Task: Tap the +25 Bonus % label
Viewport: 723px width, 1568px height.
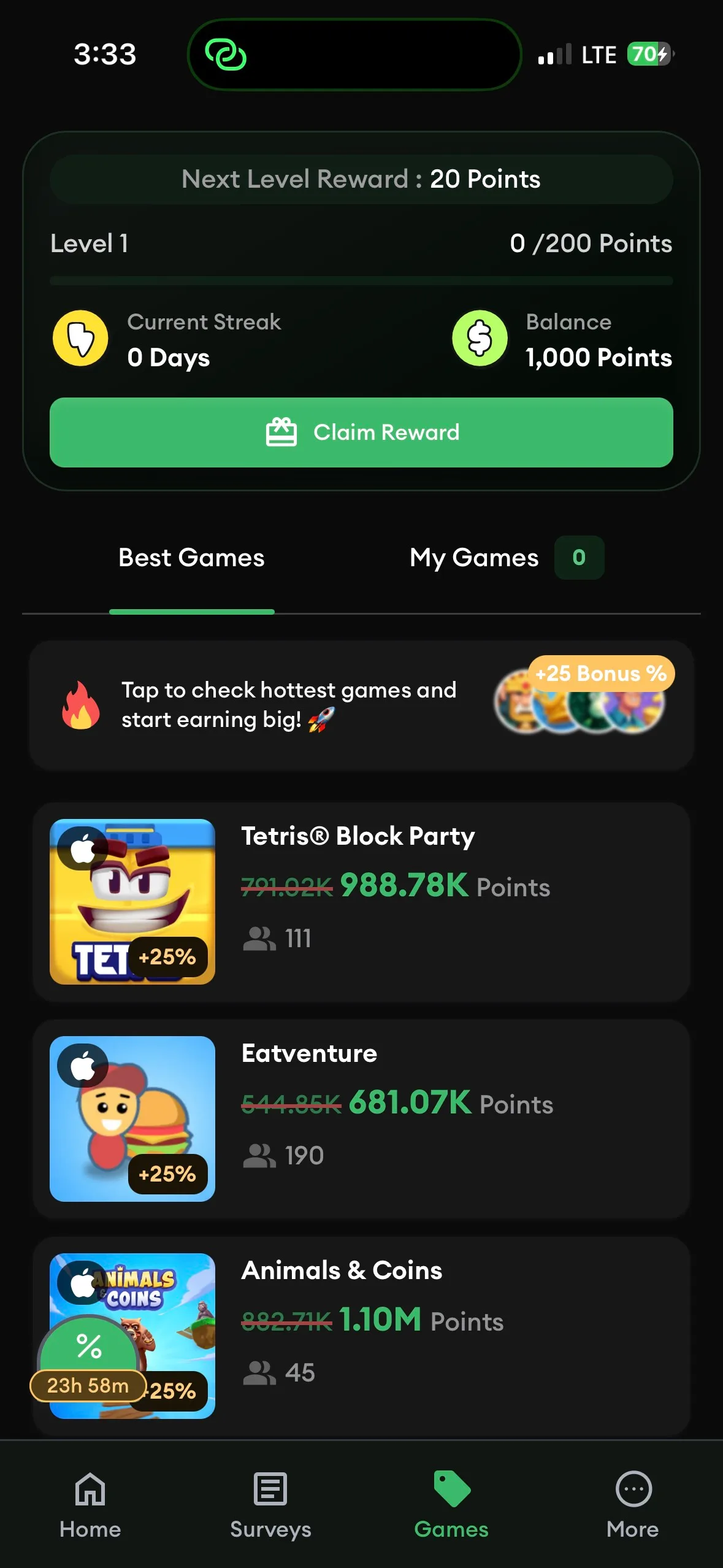Action: click(x=601, y=674)
